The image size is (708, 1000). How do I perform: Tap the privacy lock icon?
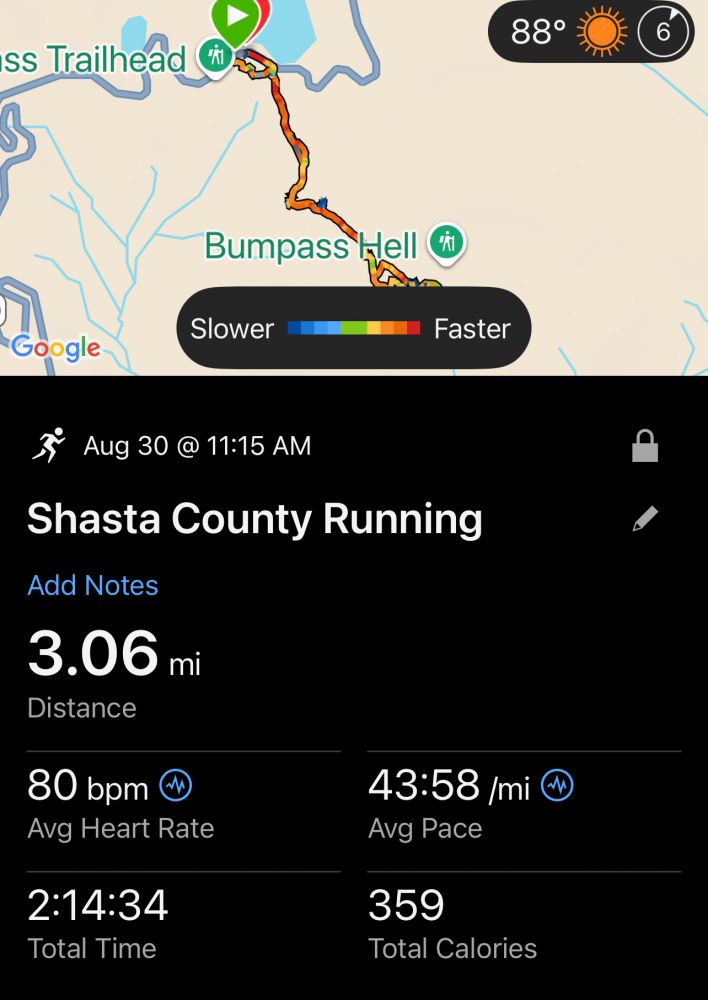point(645,446)
